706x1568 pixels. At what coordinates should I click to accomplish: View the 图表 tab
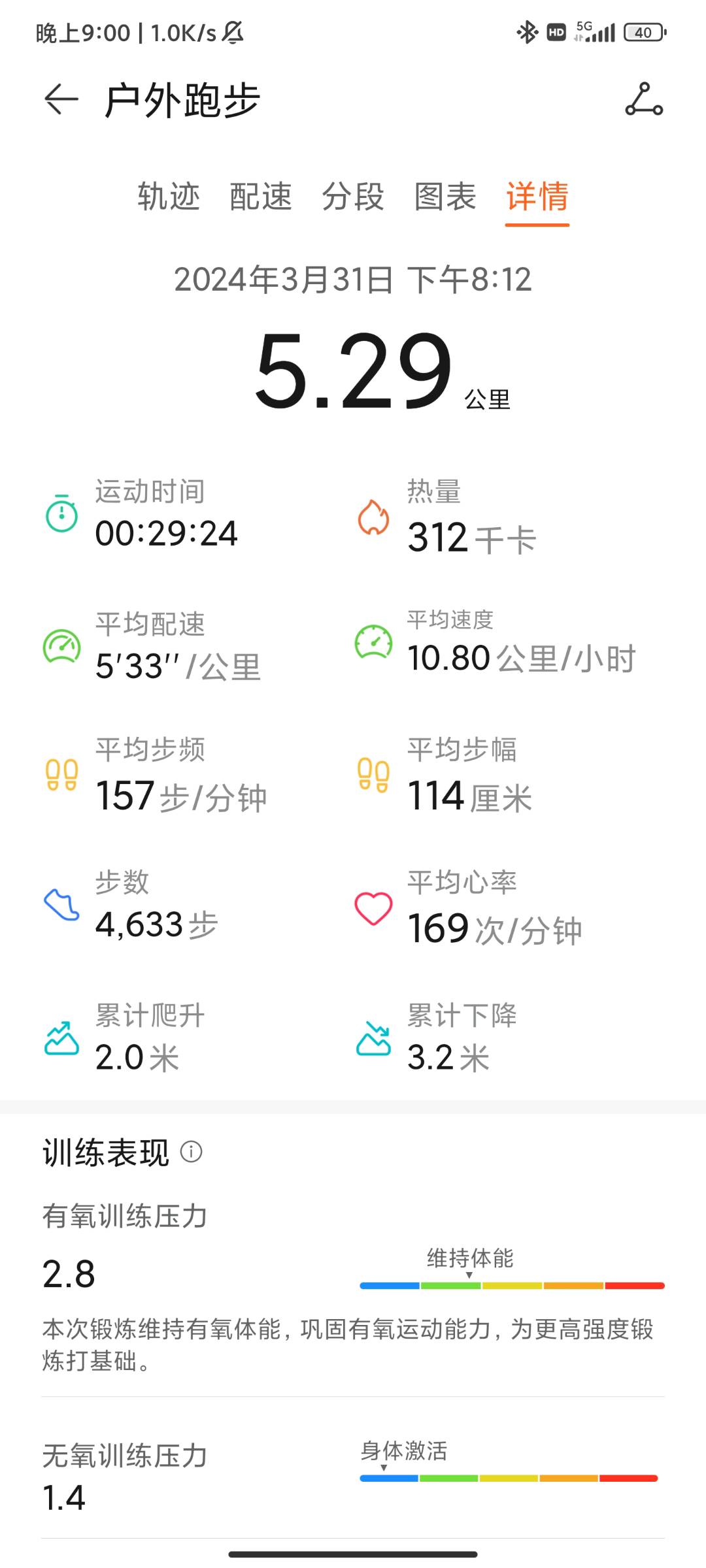click(445, 197)
